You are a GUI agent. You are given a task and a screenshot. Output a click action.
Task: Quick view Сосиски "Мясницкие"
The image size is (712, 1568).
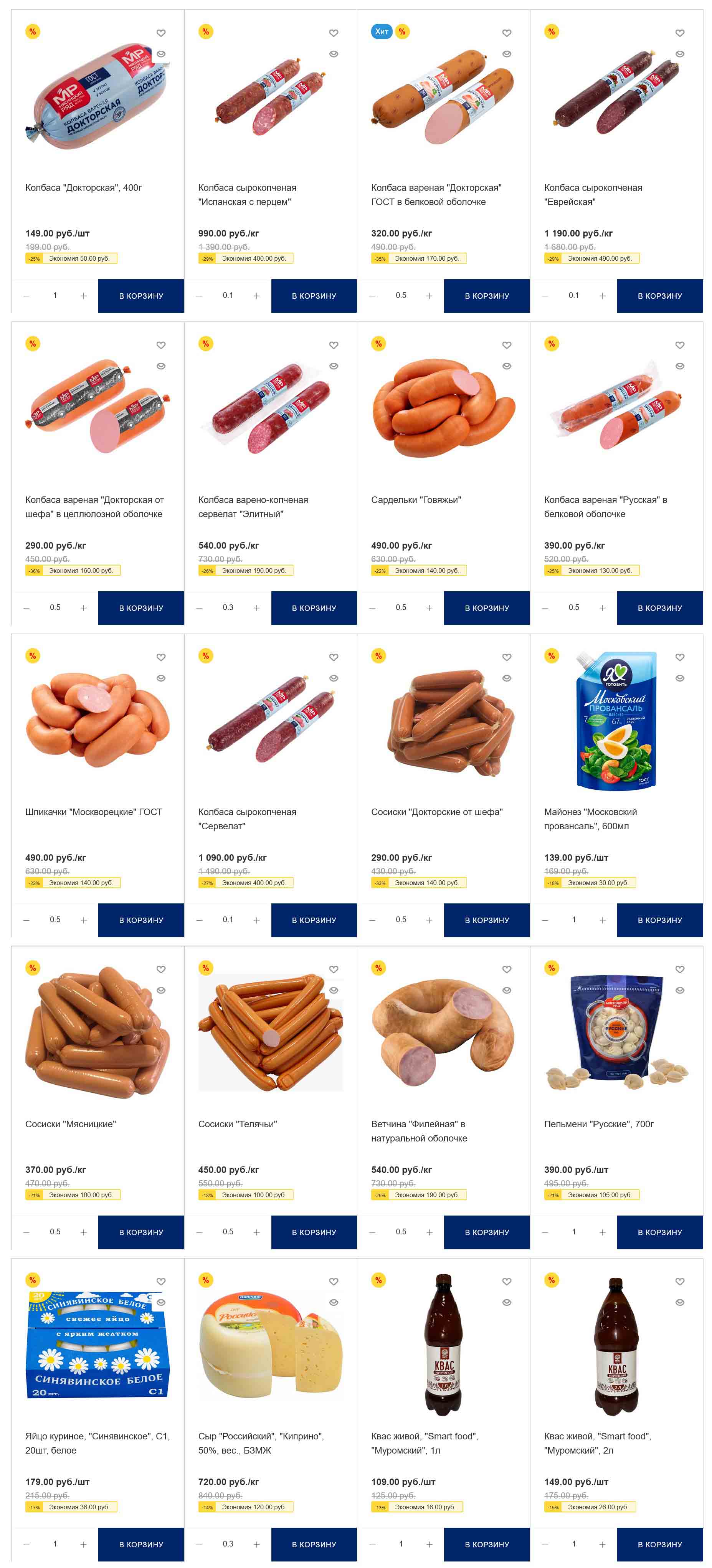[x=161, y=990]
